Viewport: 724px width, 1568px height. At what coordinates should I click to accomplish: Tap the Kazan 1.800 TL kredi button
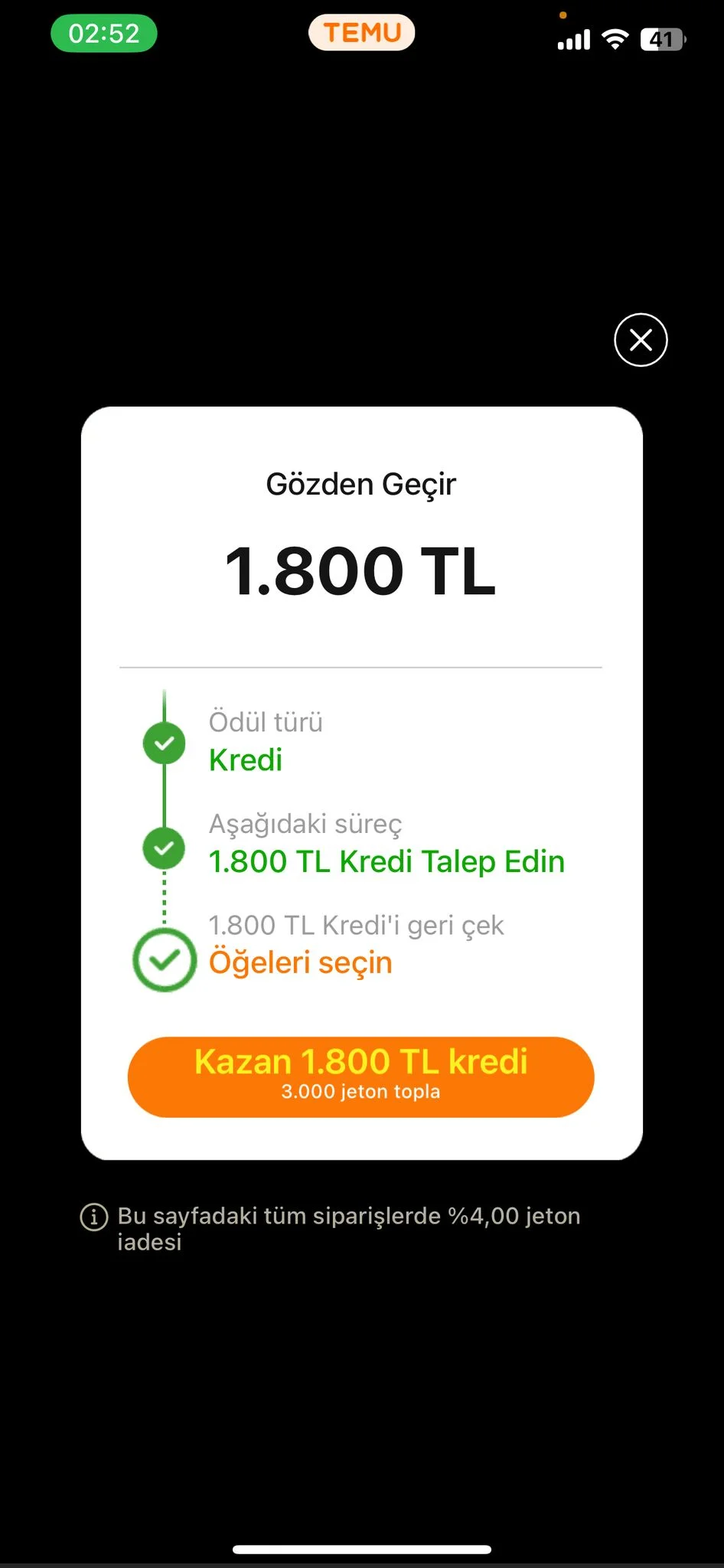[360, 1076]
